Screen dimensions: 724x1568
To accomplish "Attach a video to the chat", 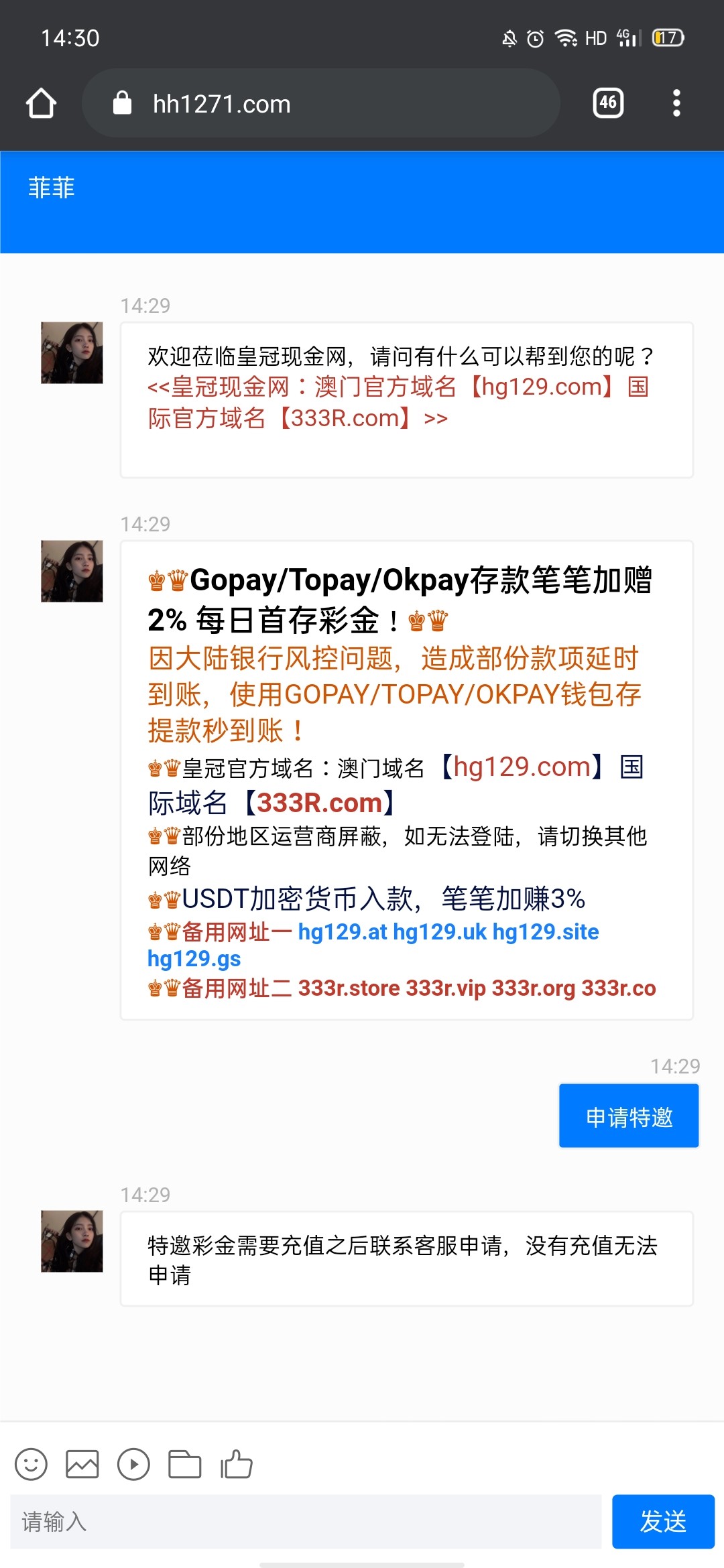I will [x=133, y=1464].
